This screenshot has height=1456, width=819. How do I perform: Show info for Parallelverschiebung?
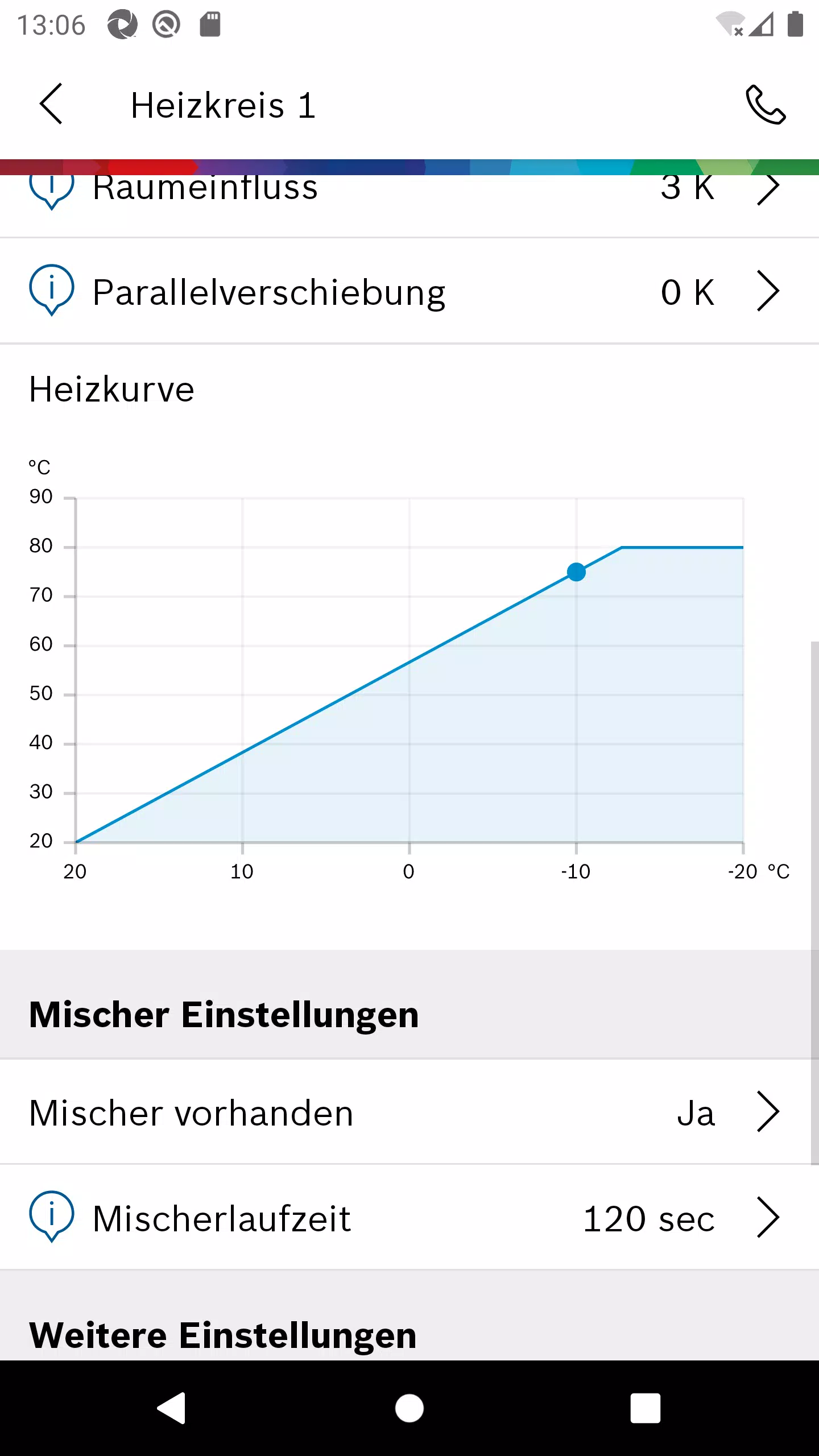[x=52, y=289]
